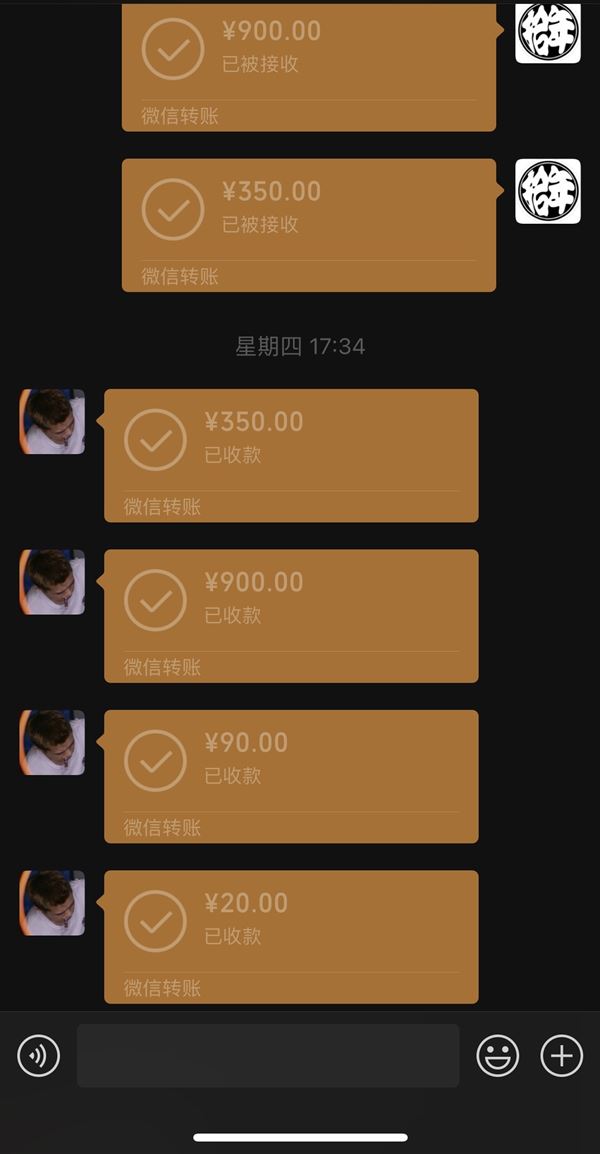This screenshot has height=1154, width=600.
Task: View the ¥900.00 transfer marked 已收款
Action: tap(292, 616)
